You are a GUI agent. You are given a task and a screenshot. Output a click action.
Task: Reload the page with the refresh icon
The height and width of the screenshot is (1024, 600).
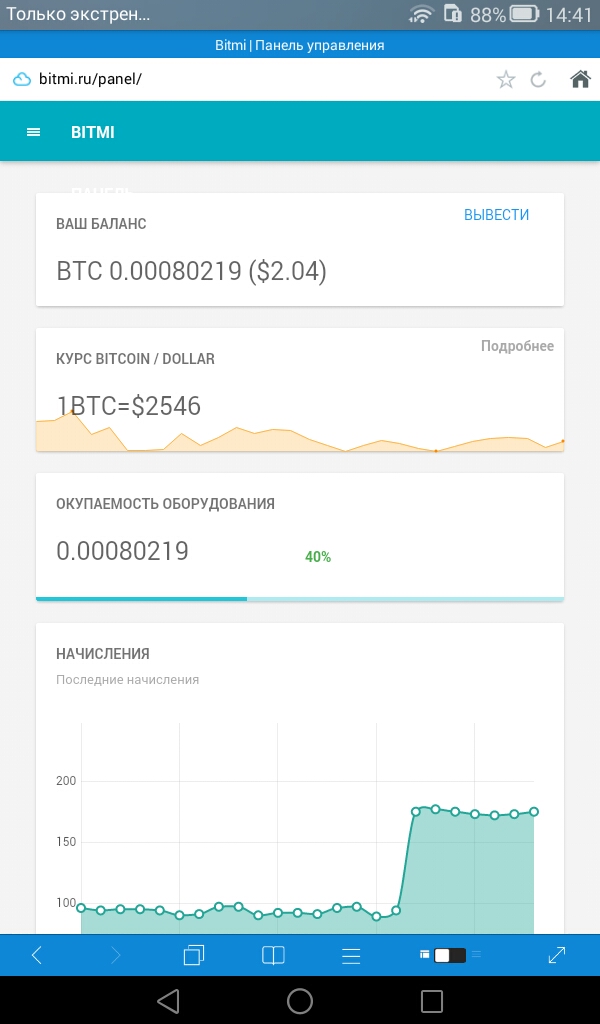click(538, 80)
